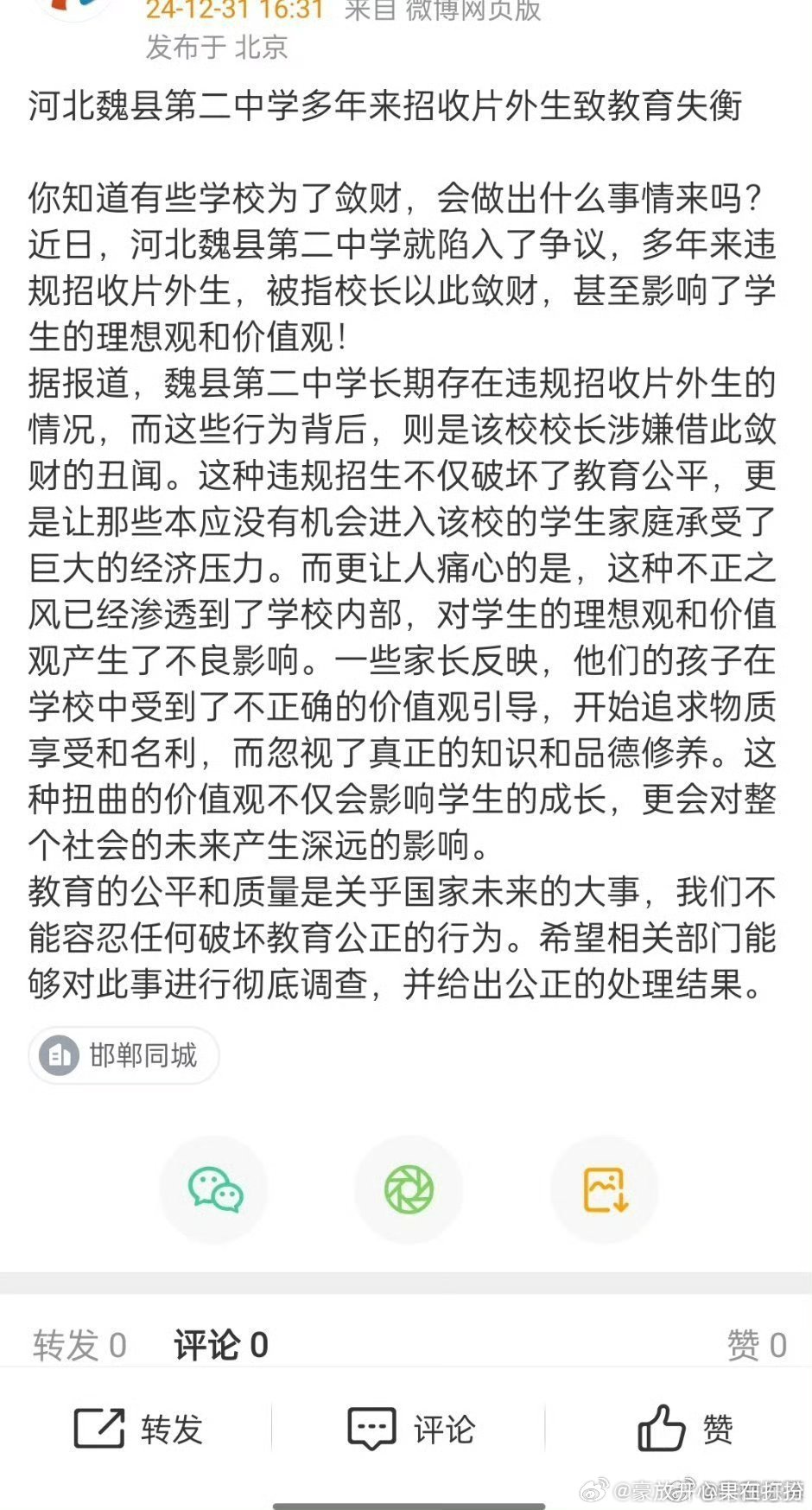Open the 邯郸同城 topic chip
Image resolution: width=812 pixels, height=1510 pixels.
pyautogui.click(x=123, y=1055)
